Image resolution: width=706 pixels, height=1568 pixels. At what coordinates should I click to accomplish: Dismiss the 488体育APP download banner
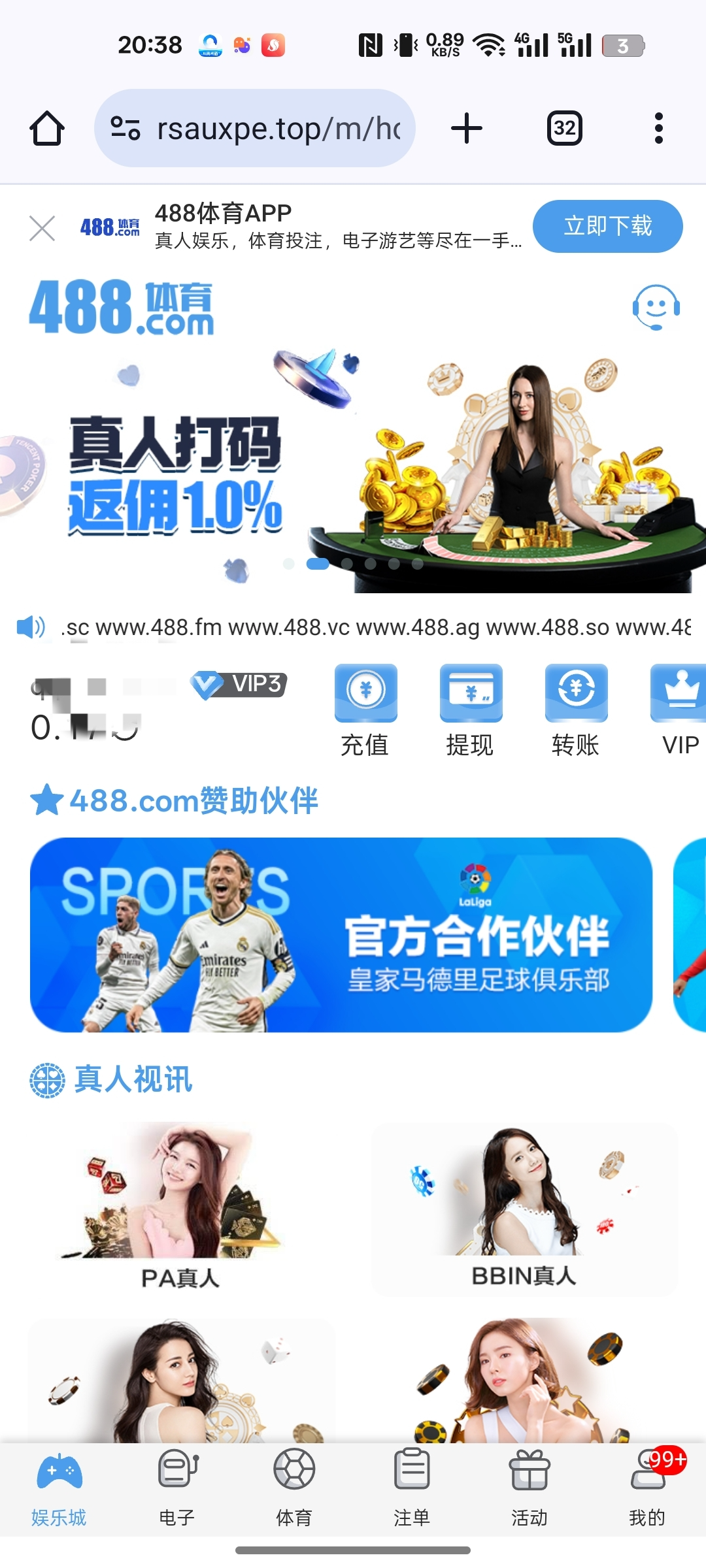tap(42, 228)
